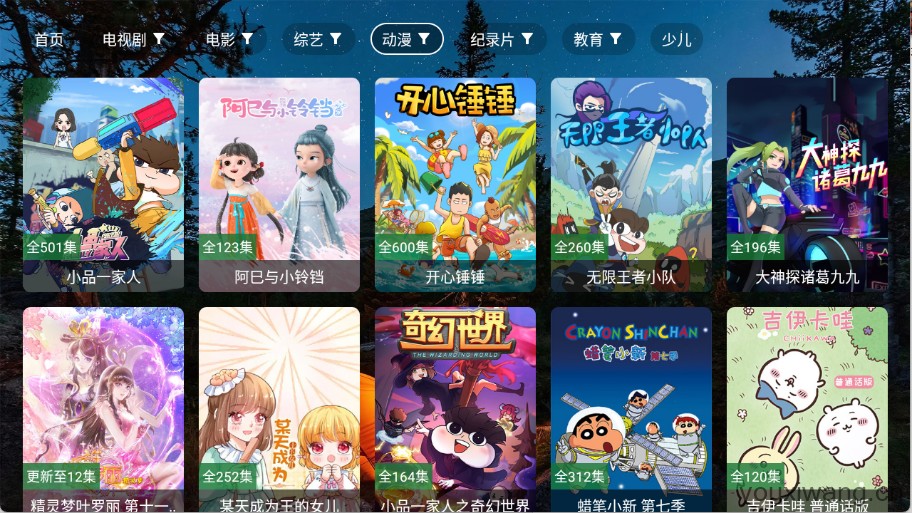Viewport: 912px width, 513px height.
Task: Tap the 动漫 tab
Action: [406, 40]
